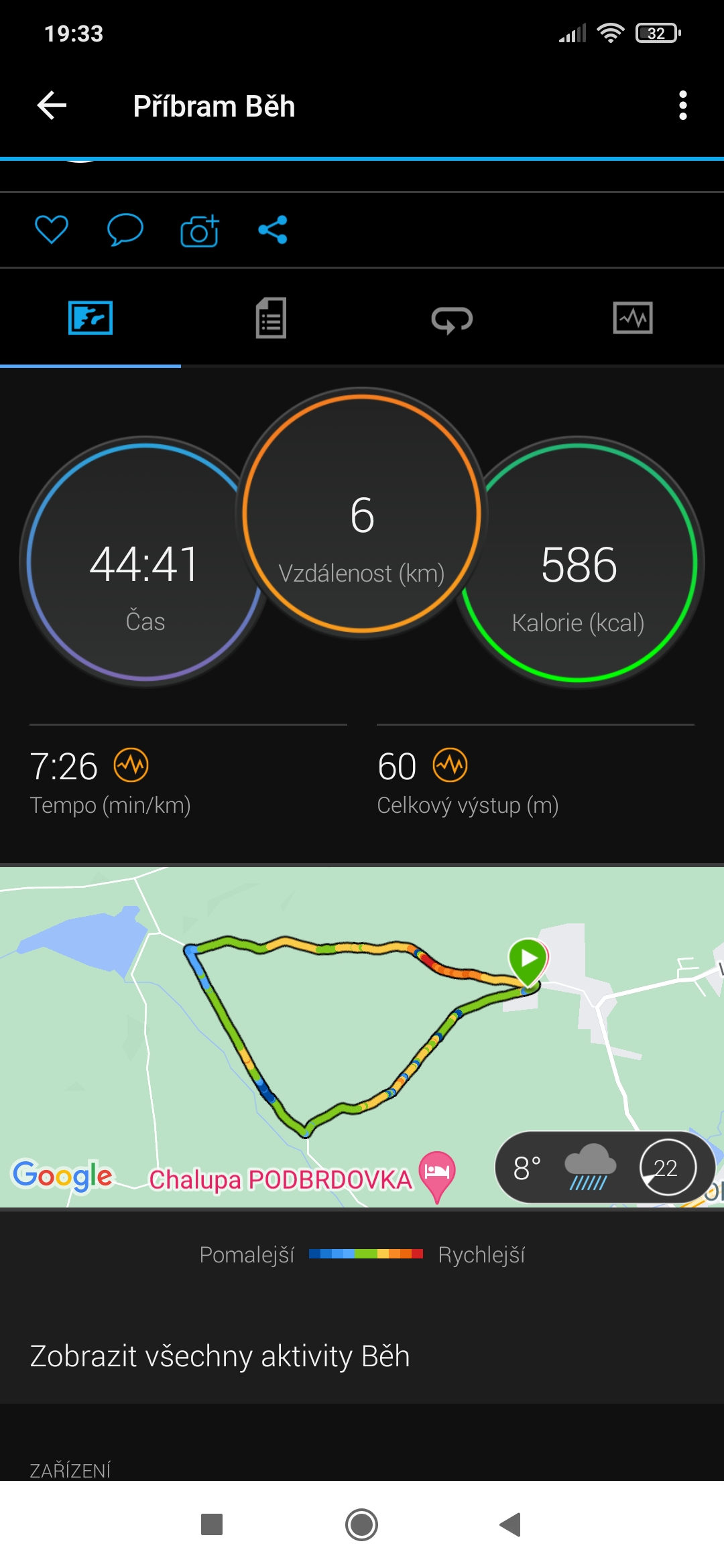Open comments with the speech bubble icon
This screenshot has height=1568, width=724.
(x=125, y=230)
